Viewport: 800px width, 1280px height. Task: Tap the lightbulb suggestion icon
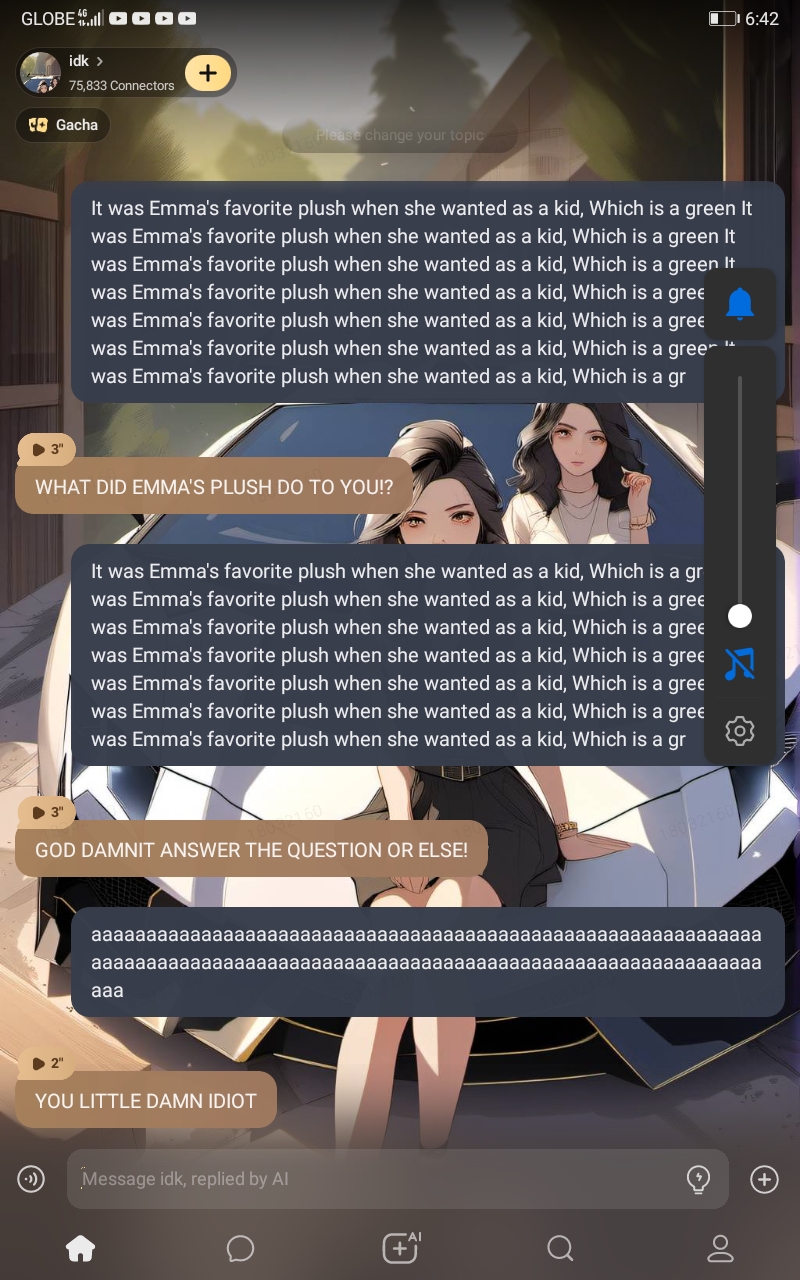699,1179
